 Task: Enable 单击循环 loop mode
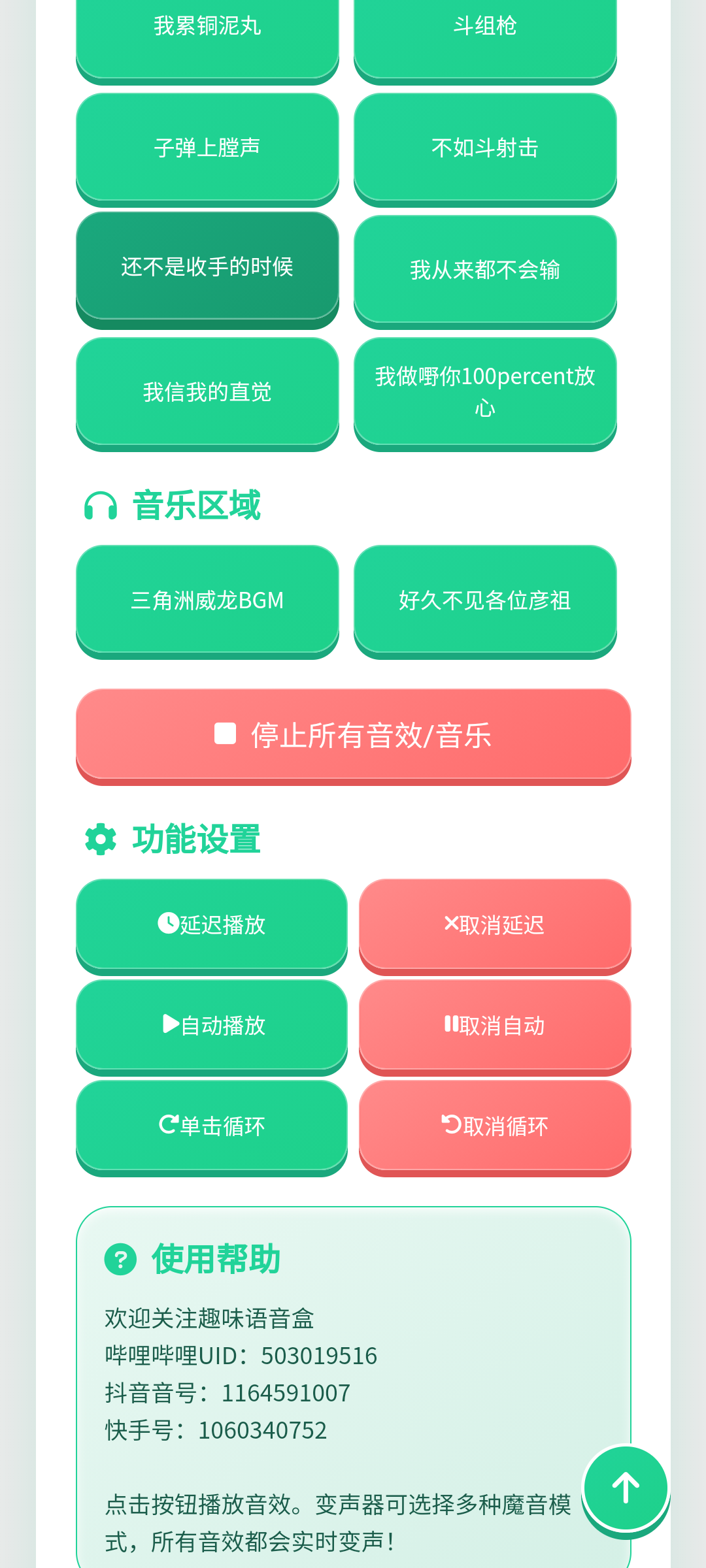(x=212, y=1128)
